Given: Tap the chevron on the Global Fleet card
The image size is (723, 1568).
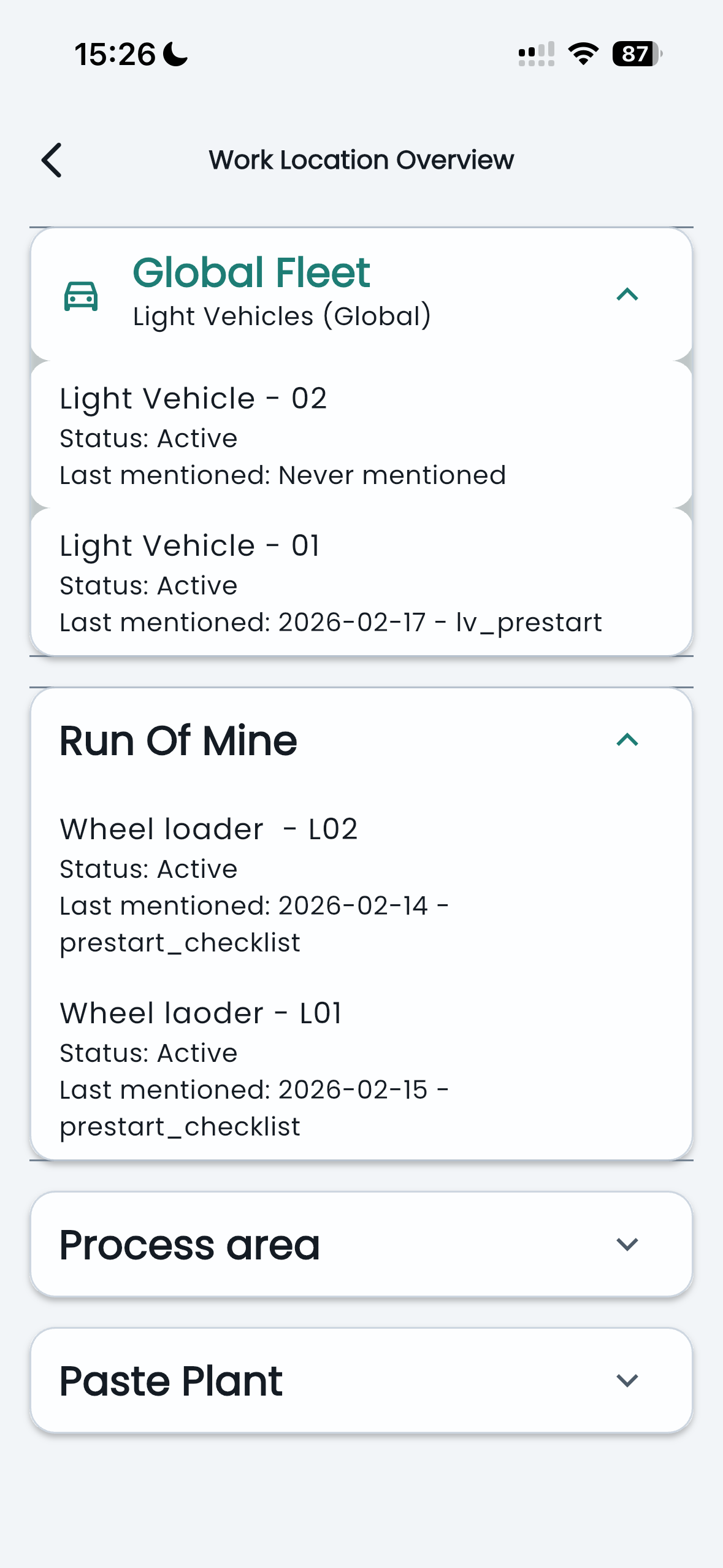Looking at the screenshot, I should point(628,294).
